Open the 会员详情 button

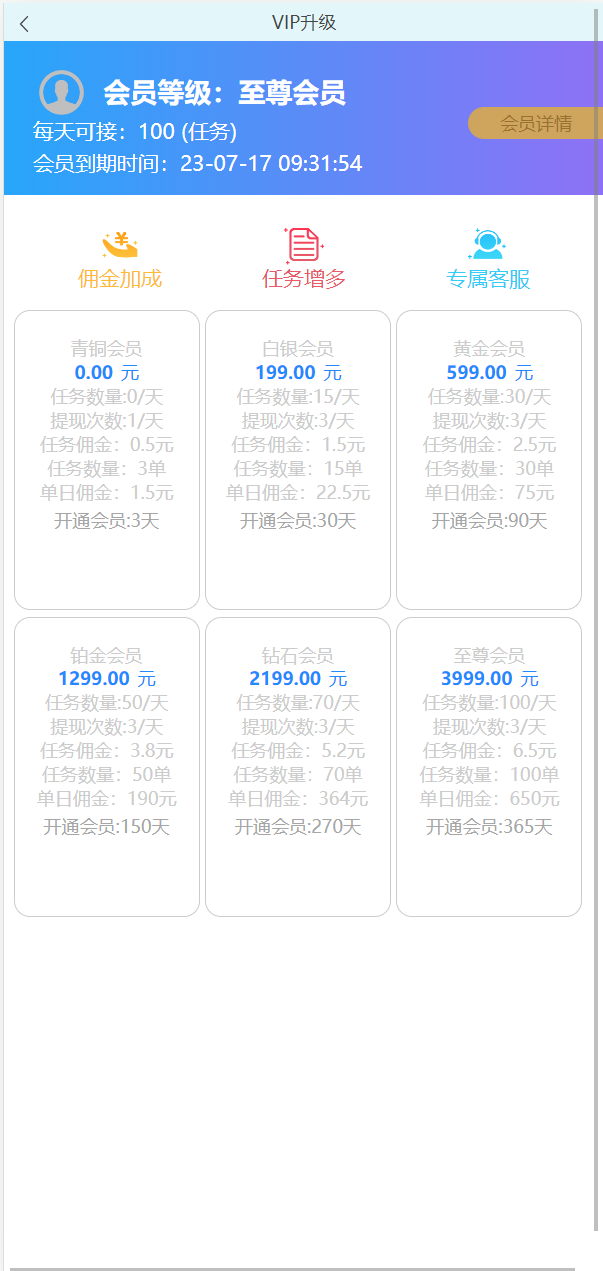(535, 124)
